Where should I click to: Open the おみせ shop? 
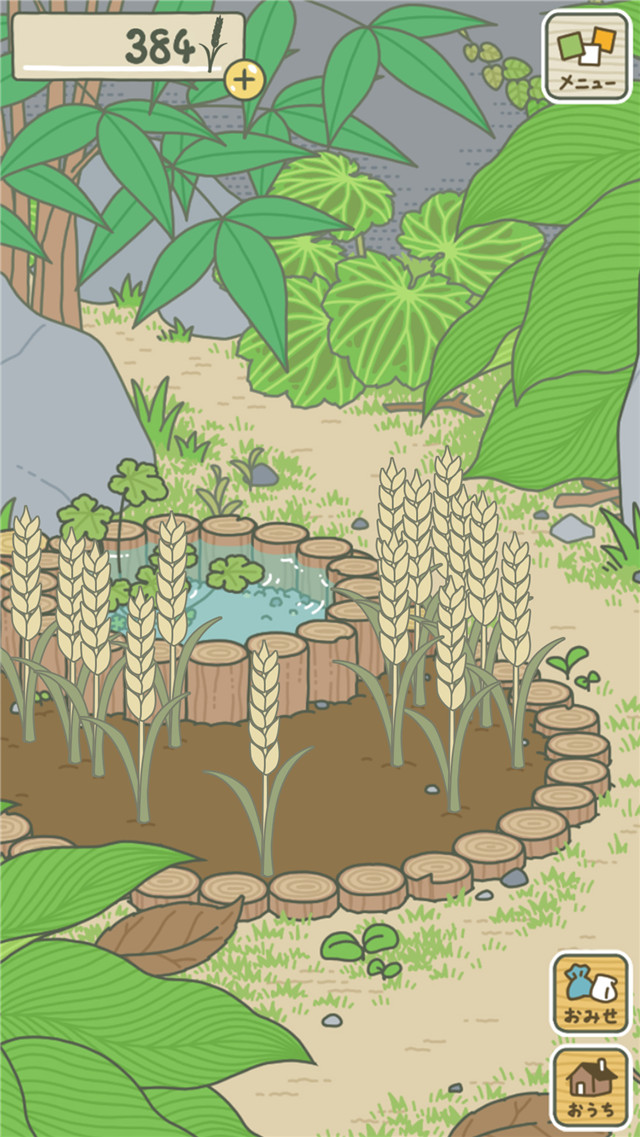591,993
